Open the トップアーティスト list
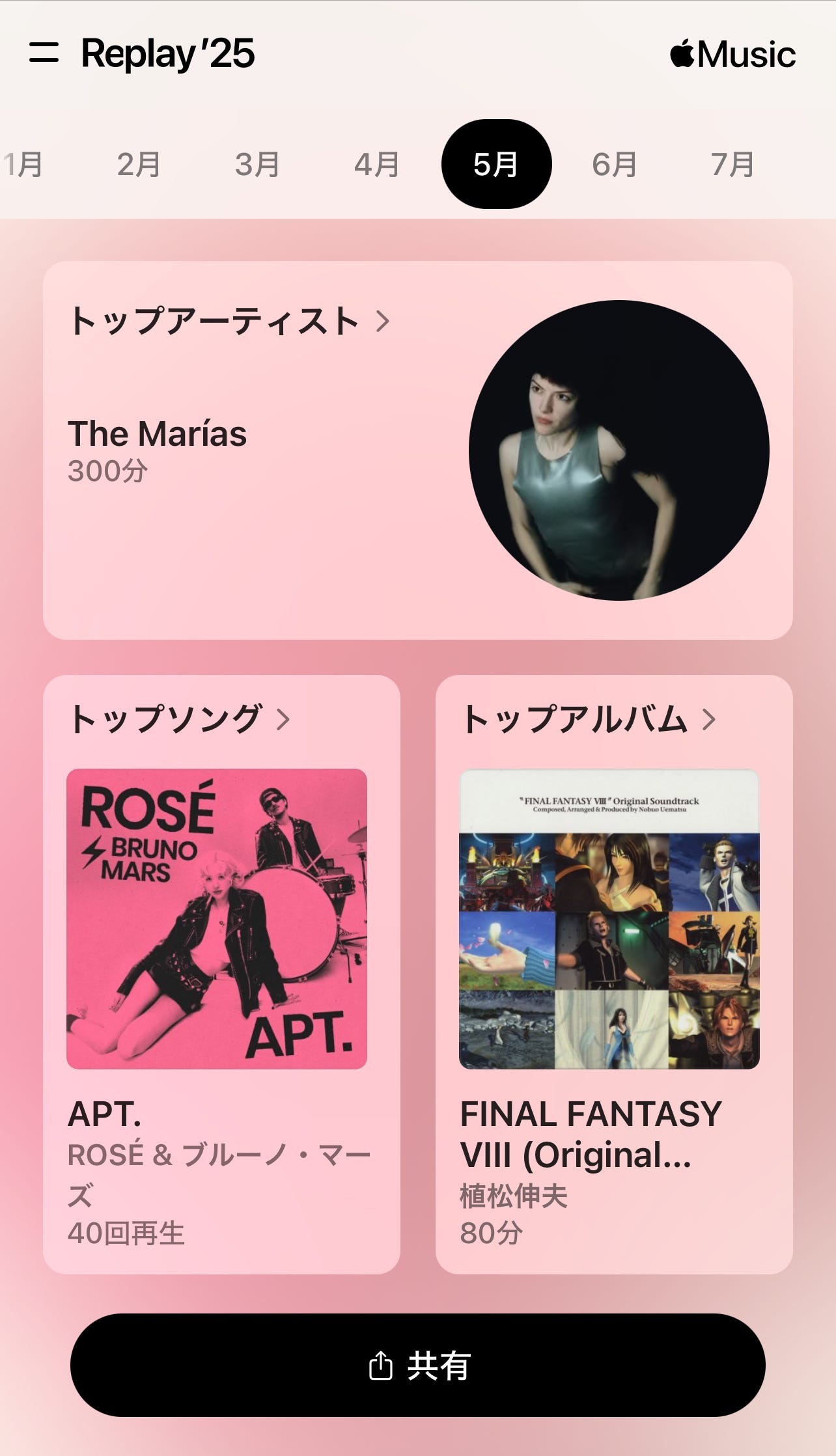The image size is (836, 1456). pos(229,321)
